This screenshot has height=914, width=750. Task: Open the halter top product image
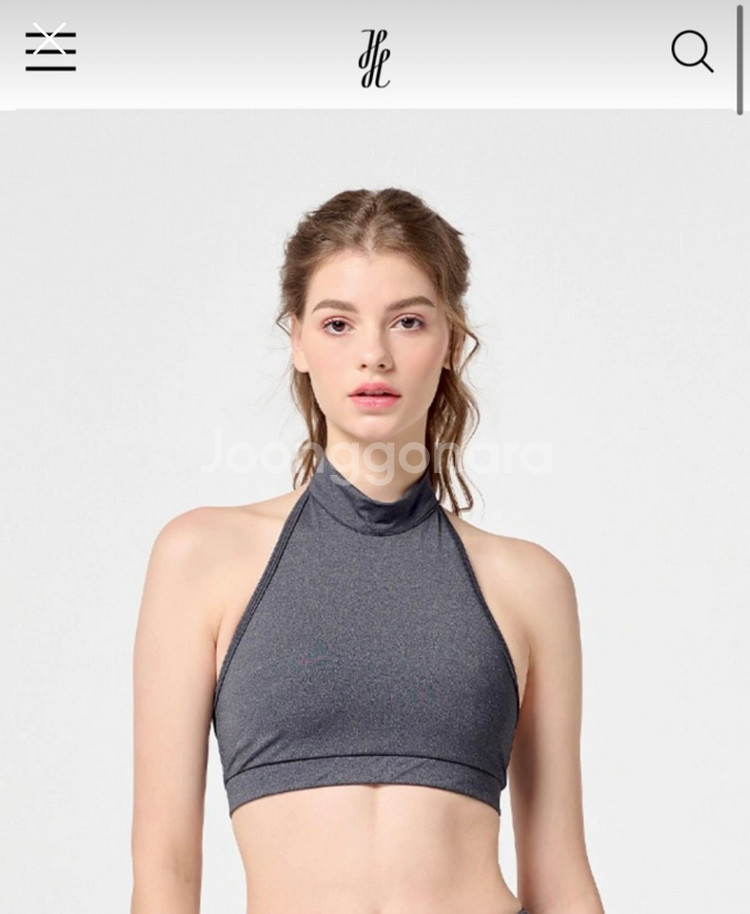click(x=375, y=512)
